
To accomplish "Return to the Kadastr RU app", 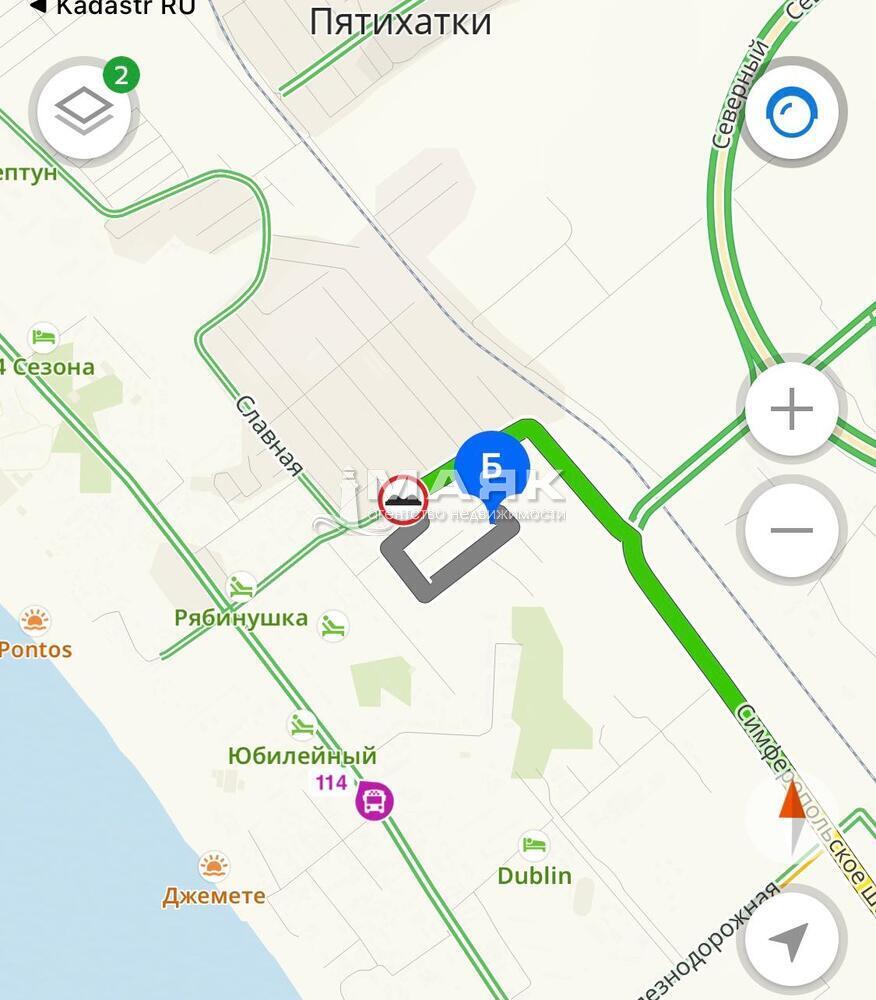I will (x=110, y=8).
